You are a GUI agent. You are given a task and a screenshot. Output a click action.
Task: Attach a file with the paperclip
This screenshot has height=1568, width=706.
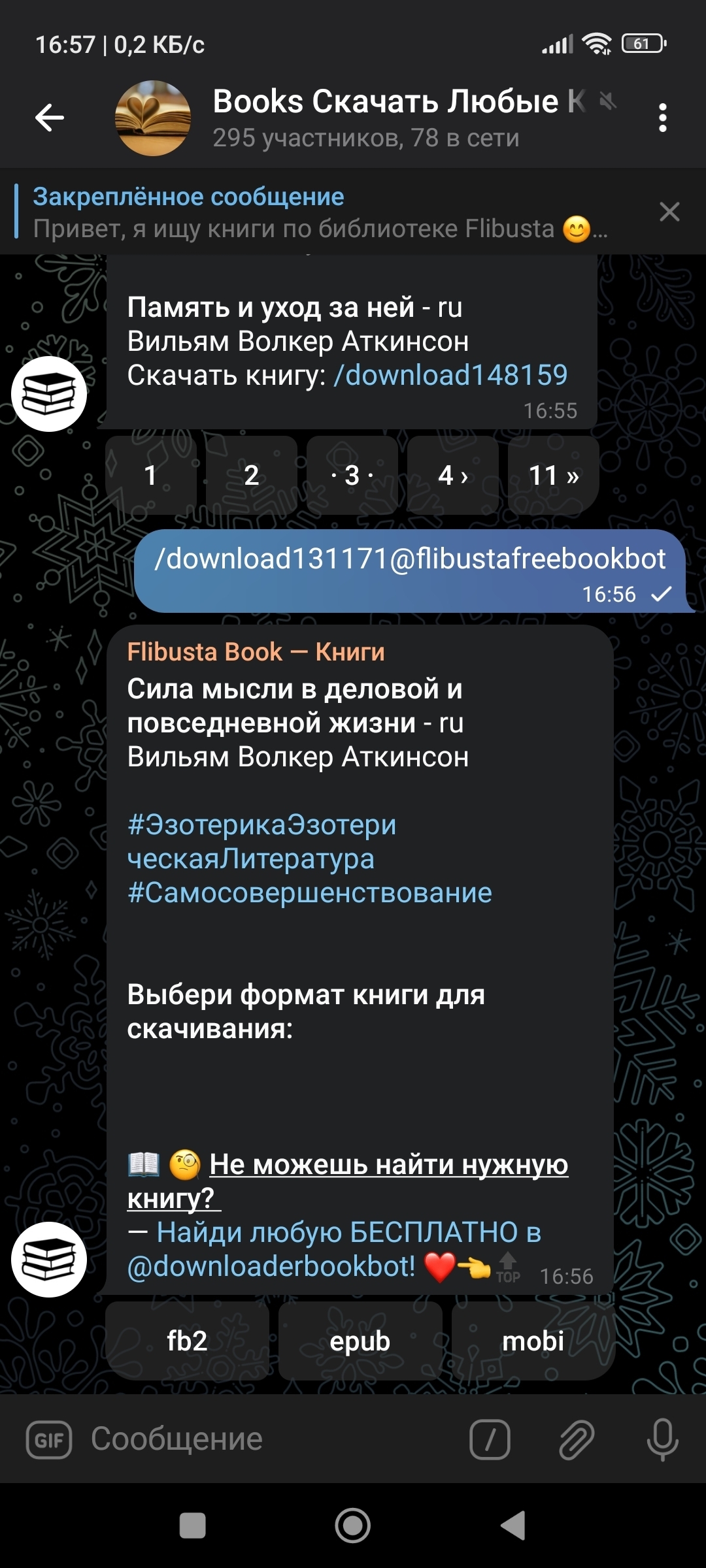pos(576,1439)
